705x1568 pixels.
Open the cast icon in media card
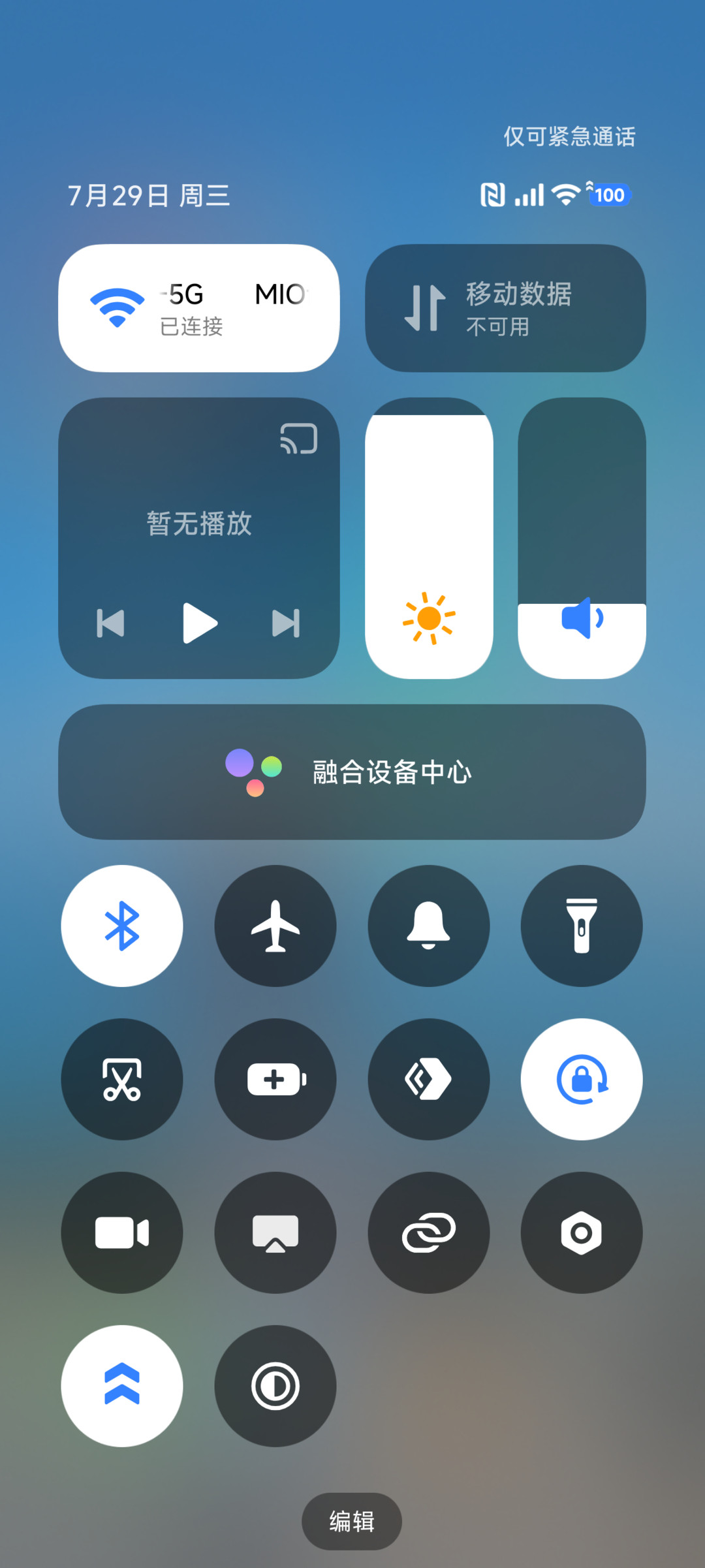click(x=299, y=438)
